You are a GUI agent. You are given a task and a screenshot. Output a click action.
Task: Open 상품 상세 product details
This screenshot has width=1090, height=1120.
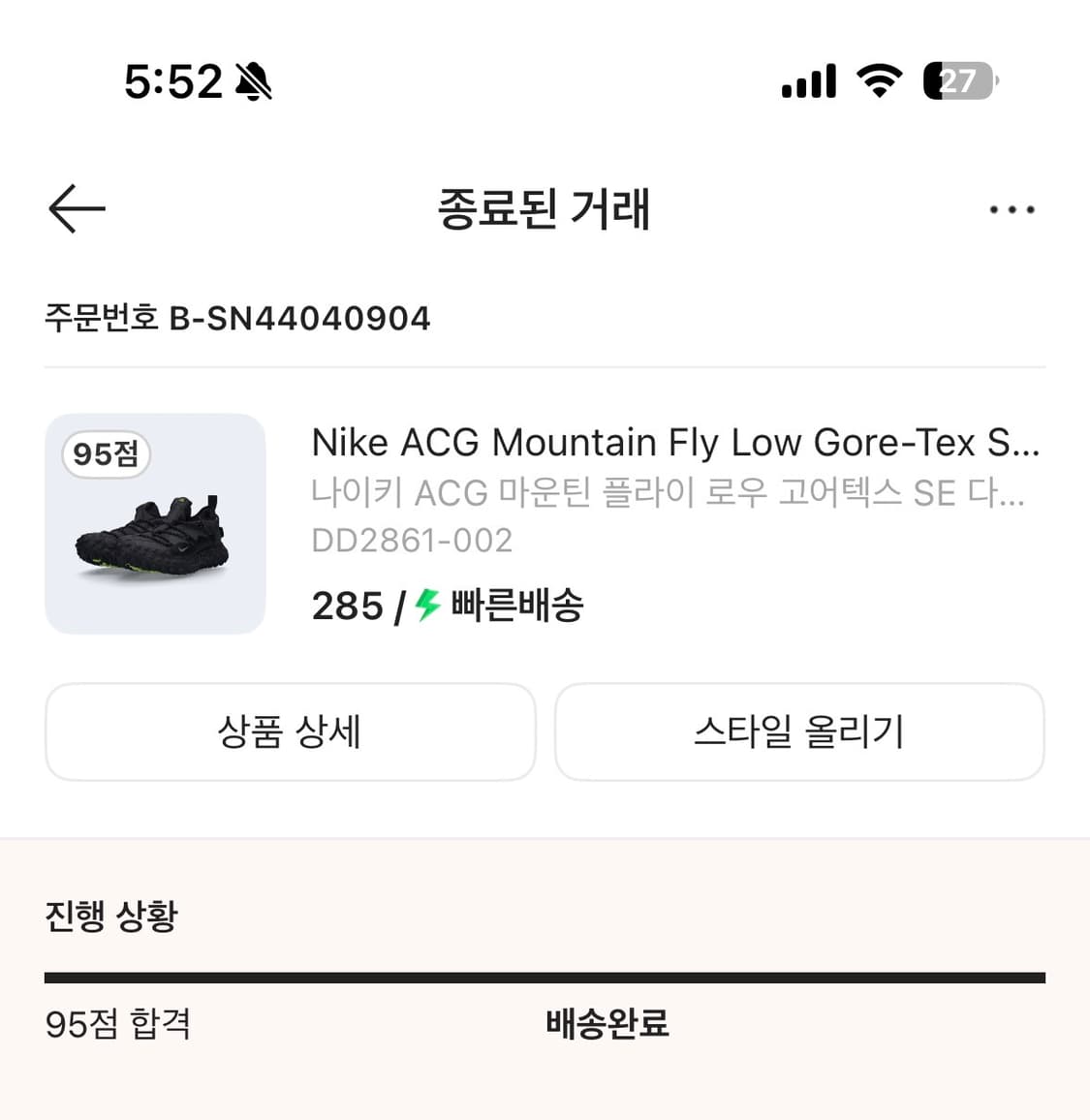pyautogui.click(x=289, y=732)
